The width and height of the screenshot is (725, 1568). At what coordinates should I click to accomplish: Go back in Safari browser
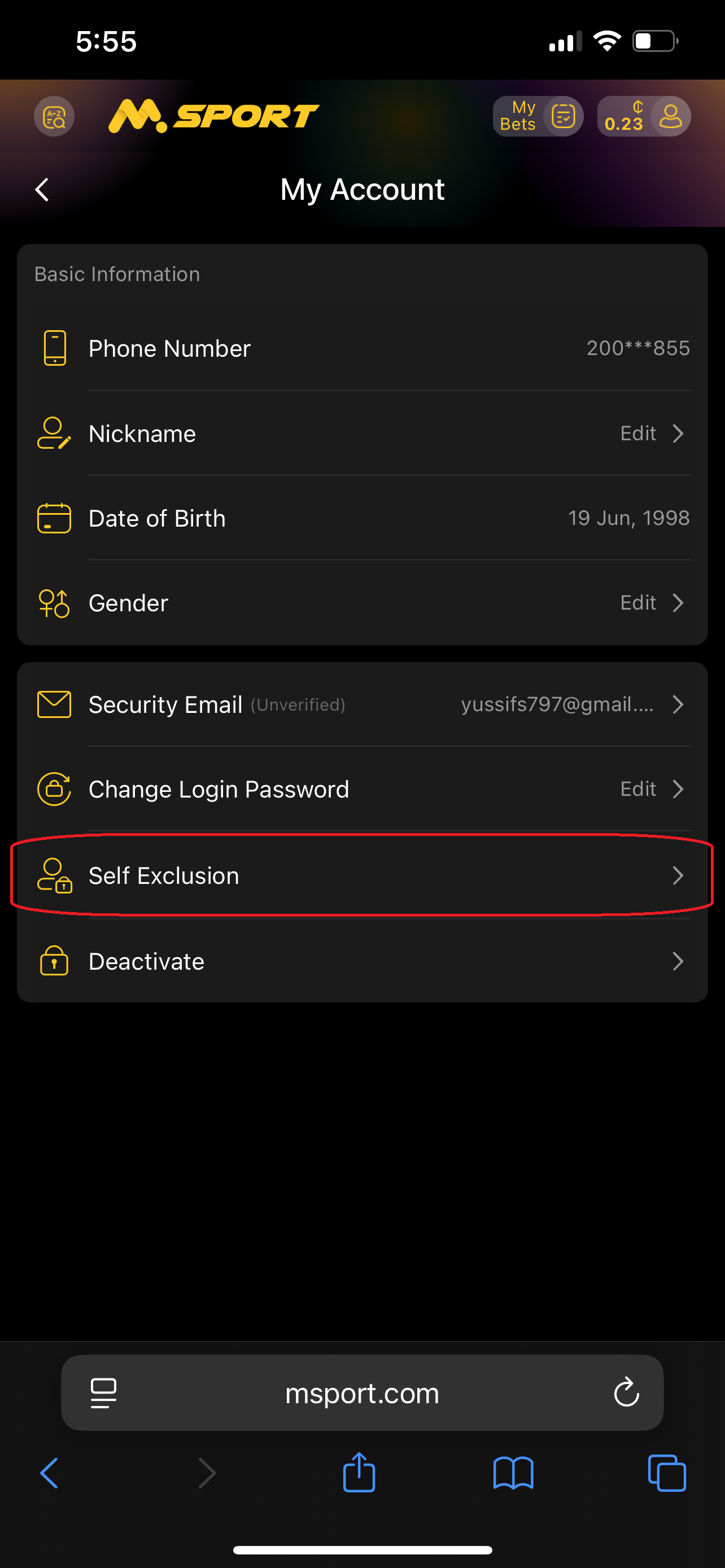tap(50, 1473)
